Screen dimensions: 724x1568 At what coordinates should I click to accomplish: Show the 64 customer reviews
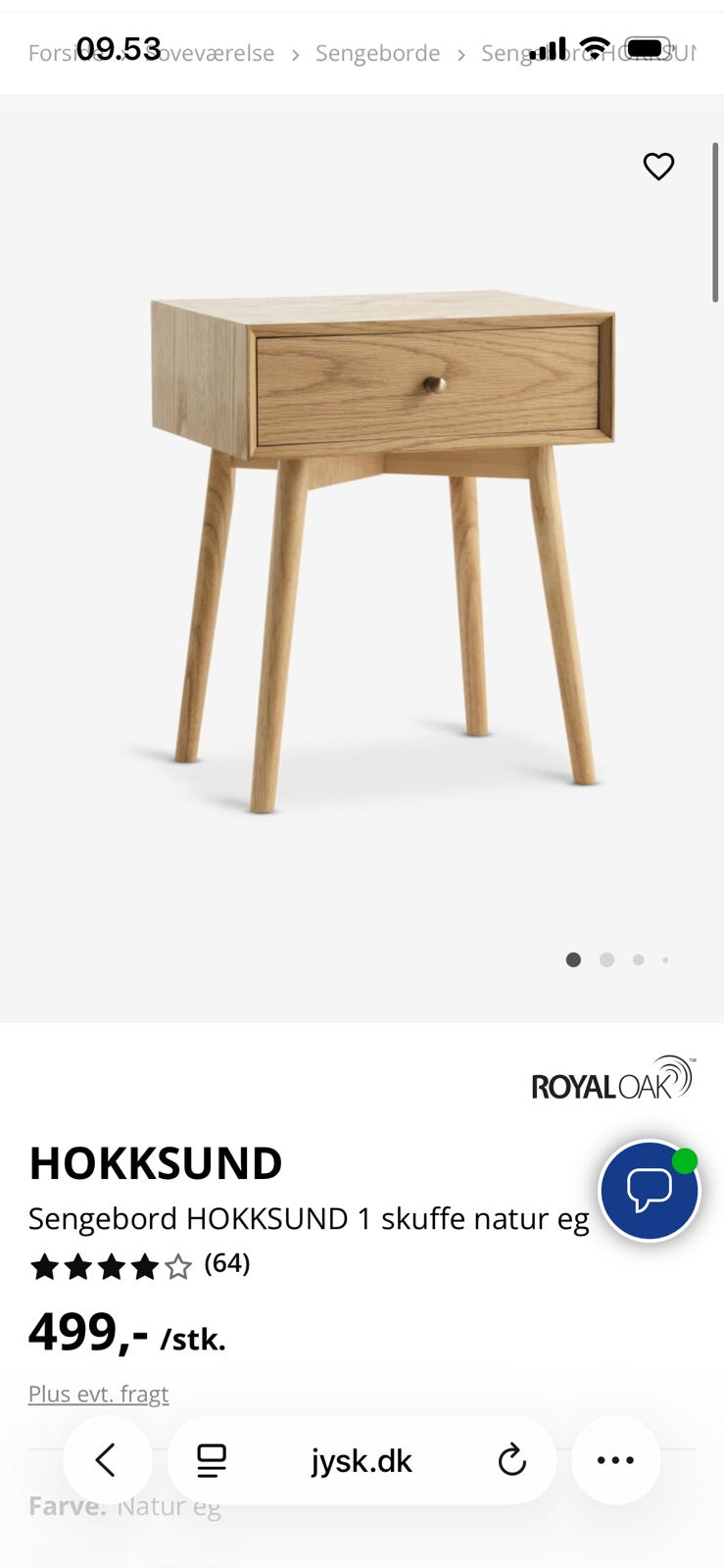coord(226,1264)
